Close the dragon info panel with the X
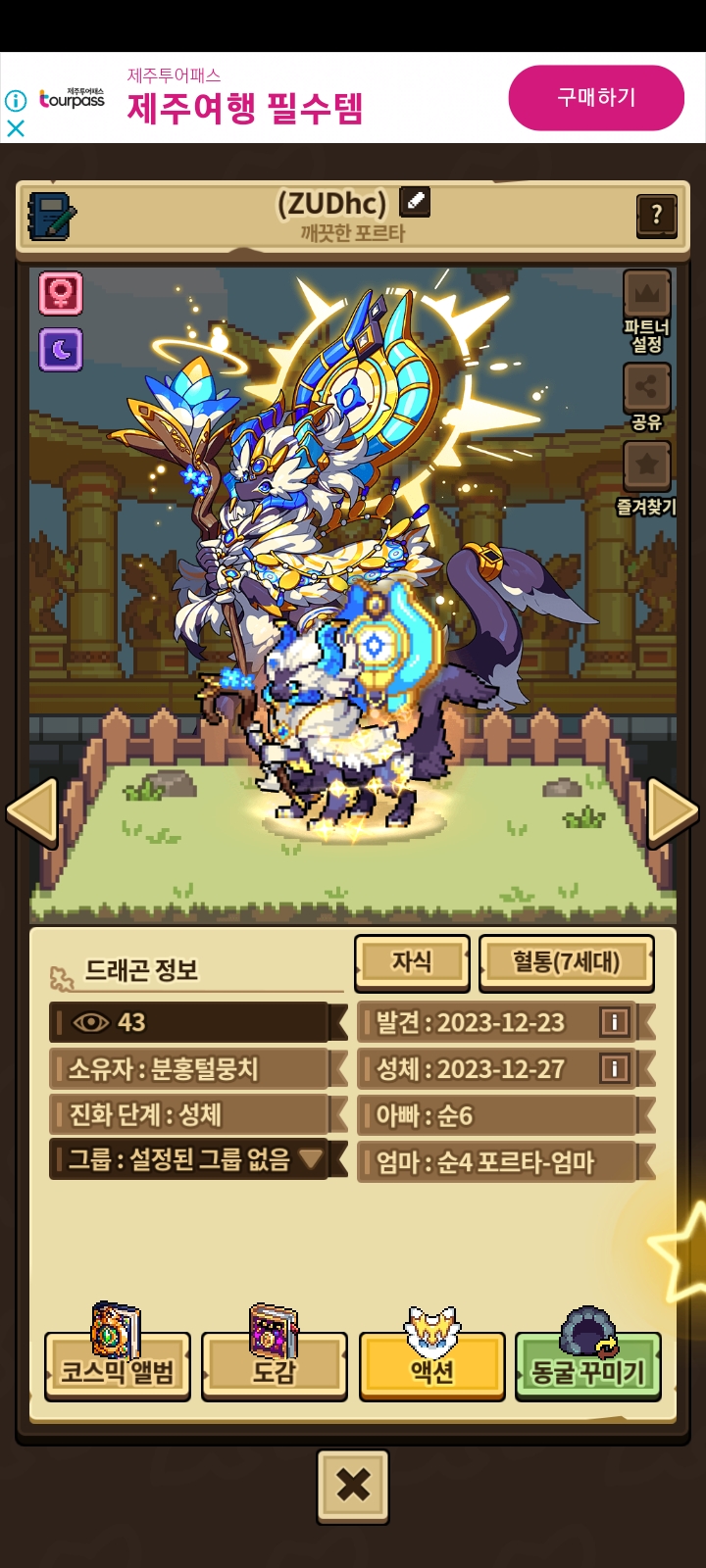Screen dimensions: 706x1568 353,1487
